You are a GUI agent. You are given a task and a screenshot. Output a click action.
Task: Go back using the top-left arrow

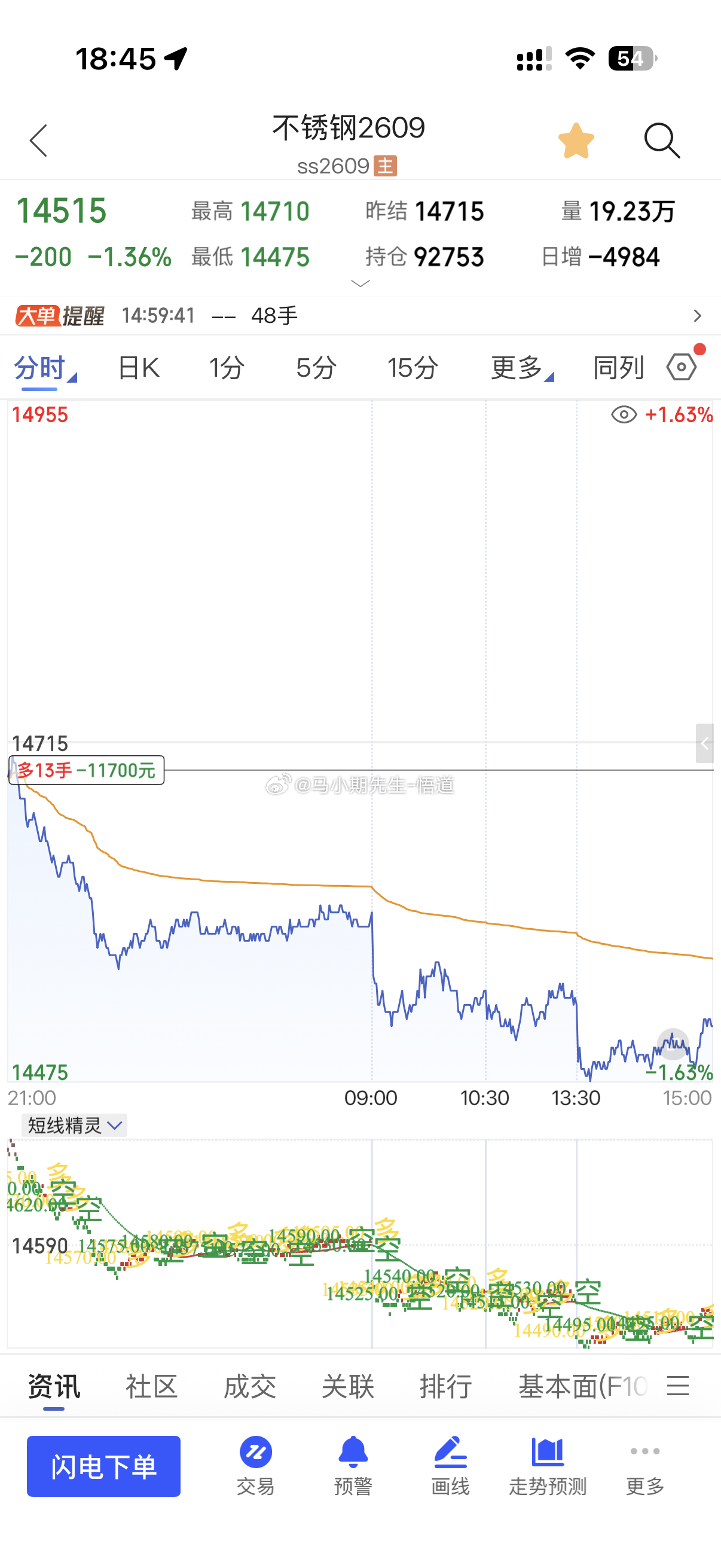pyautogui.click(x=38, y=141)
